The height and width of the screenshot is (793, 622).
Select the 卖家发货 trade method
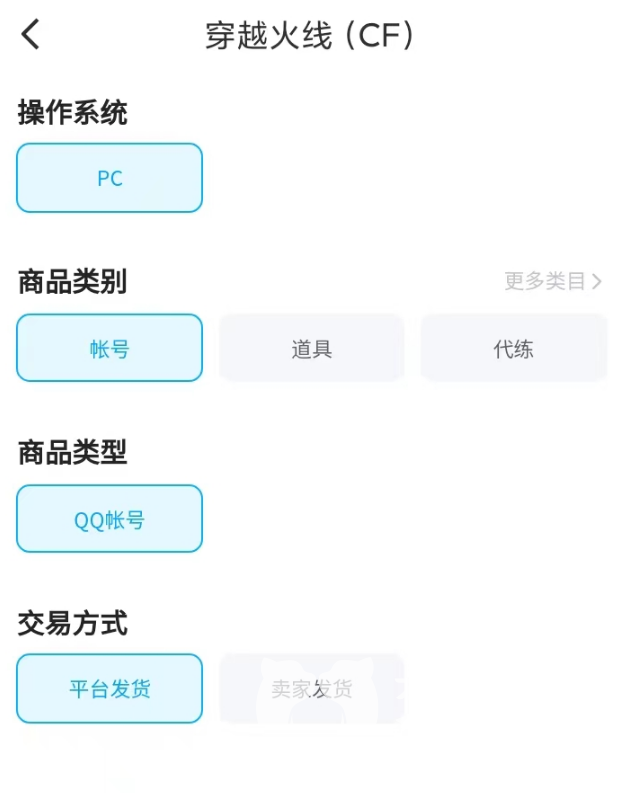[x=311, y=688]
